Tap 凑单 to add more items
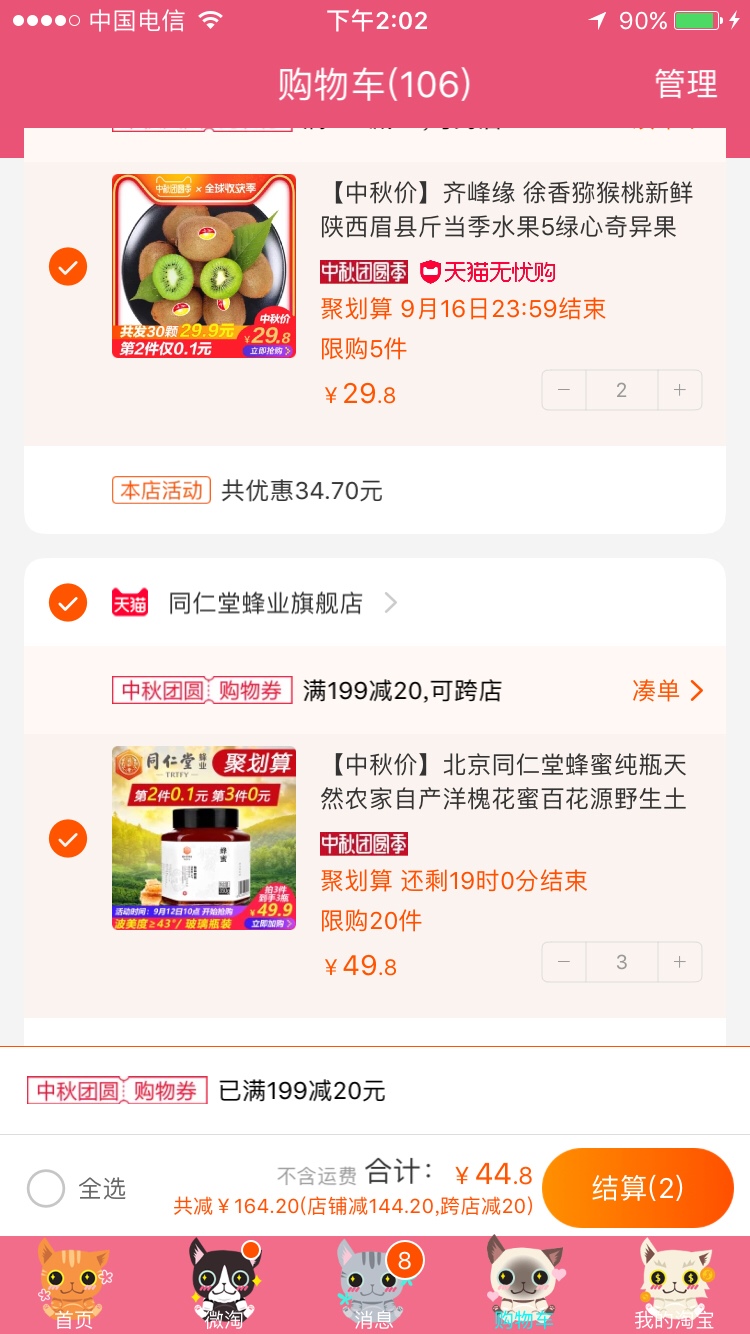The image size is (750, 1334). pos(667,690)
